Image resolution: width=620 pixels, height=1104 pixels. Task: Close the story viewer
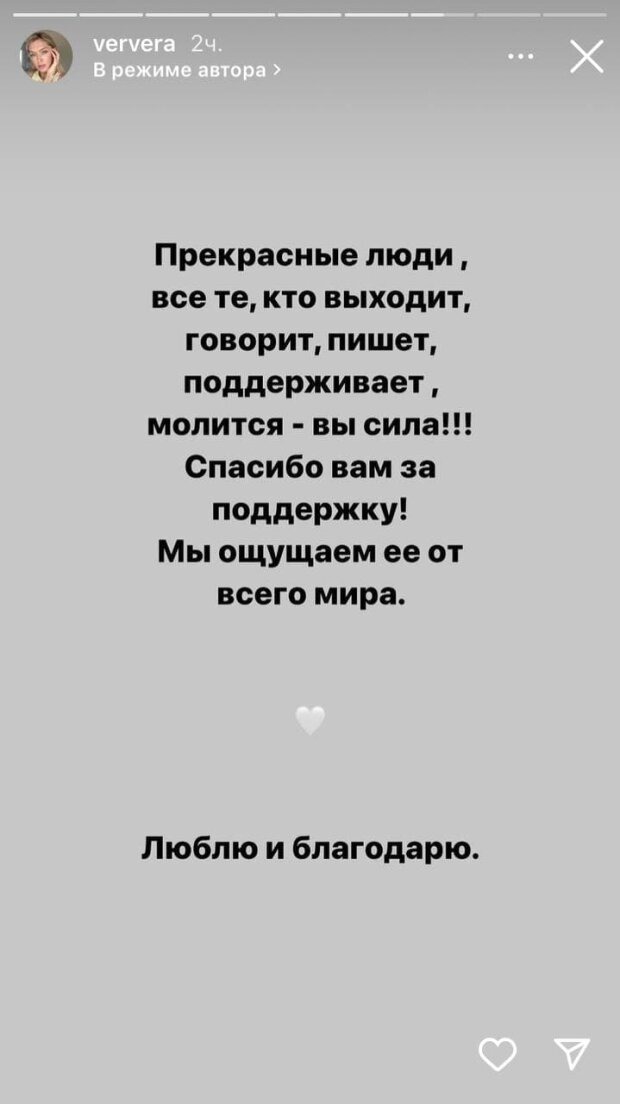click(586, 56)
